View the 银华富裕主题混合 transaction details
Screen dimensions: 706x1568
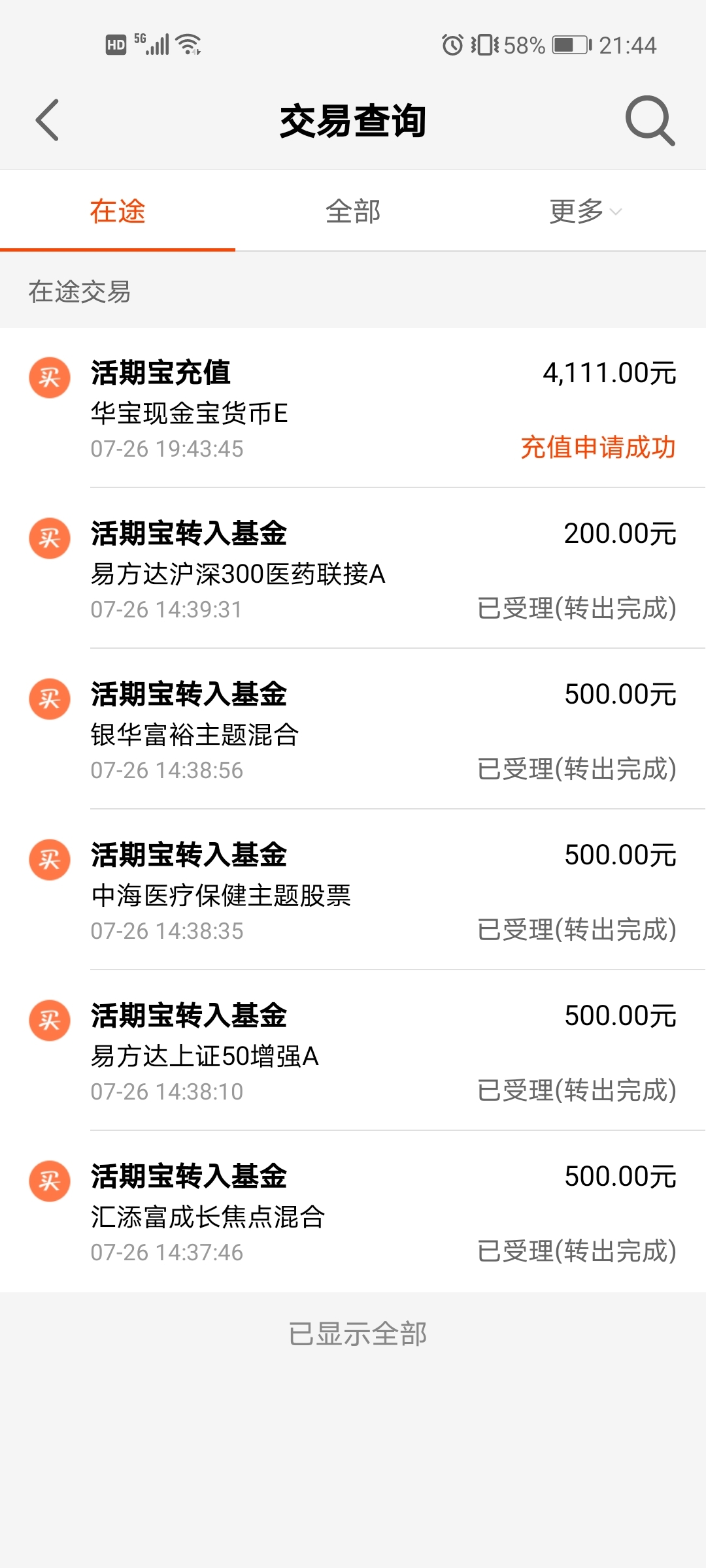(x=353, y=729)
